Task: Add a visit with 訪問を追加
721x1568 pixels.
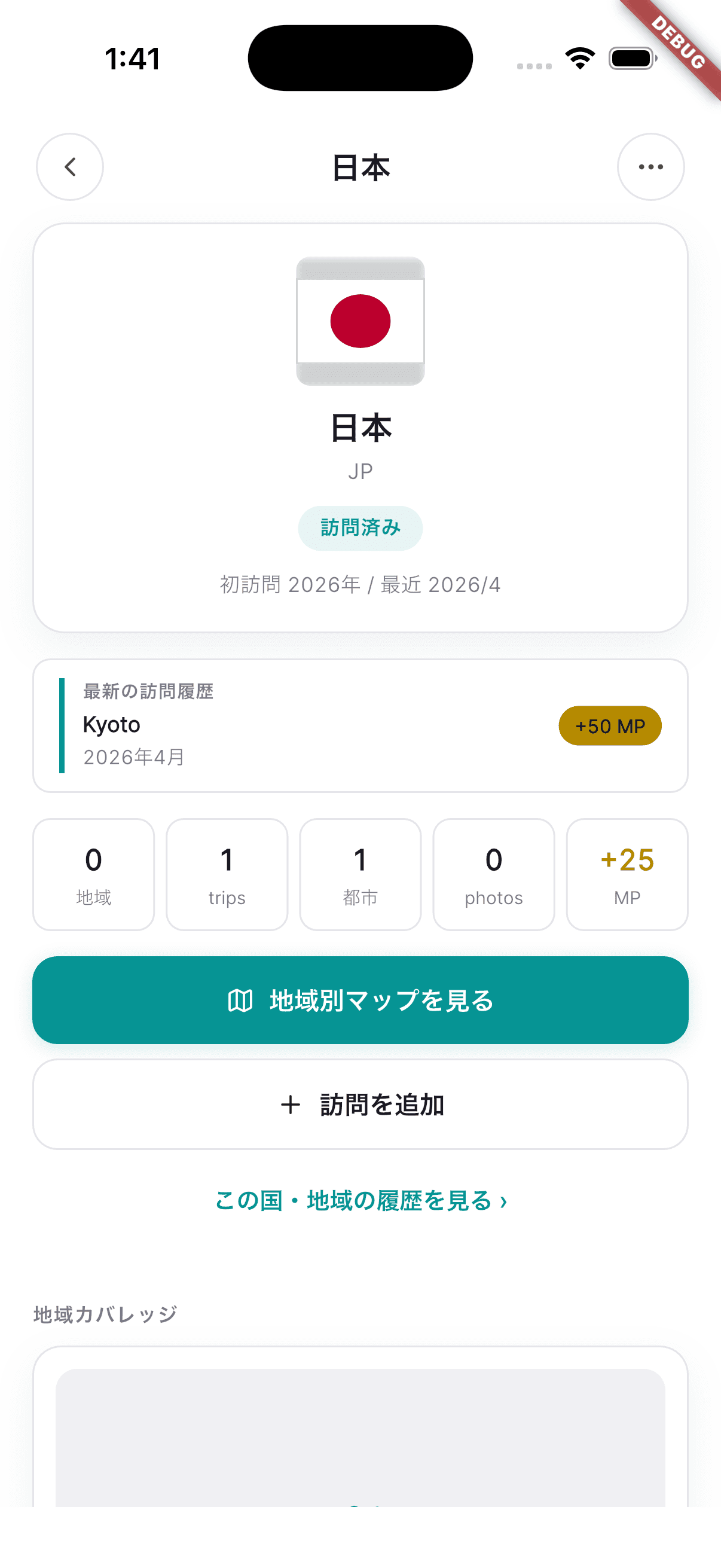Action: 360,1104
